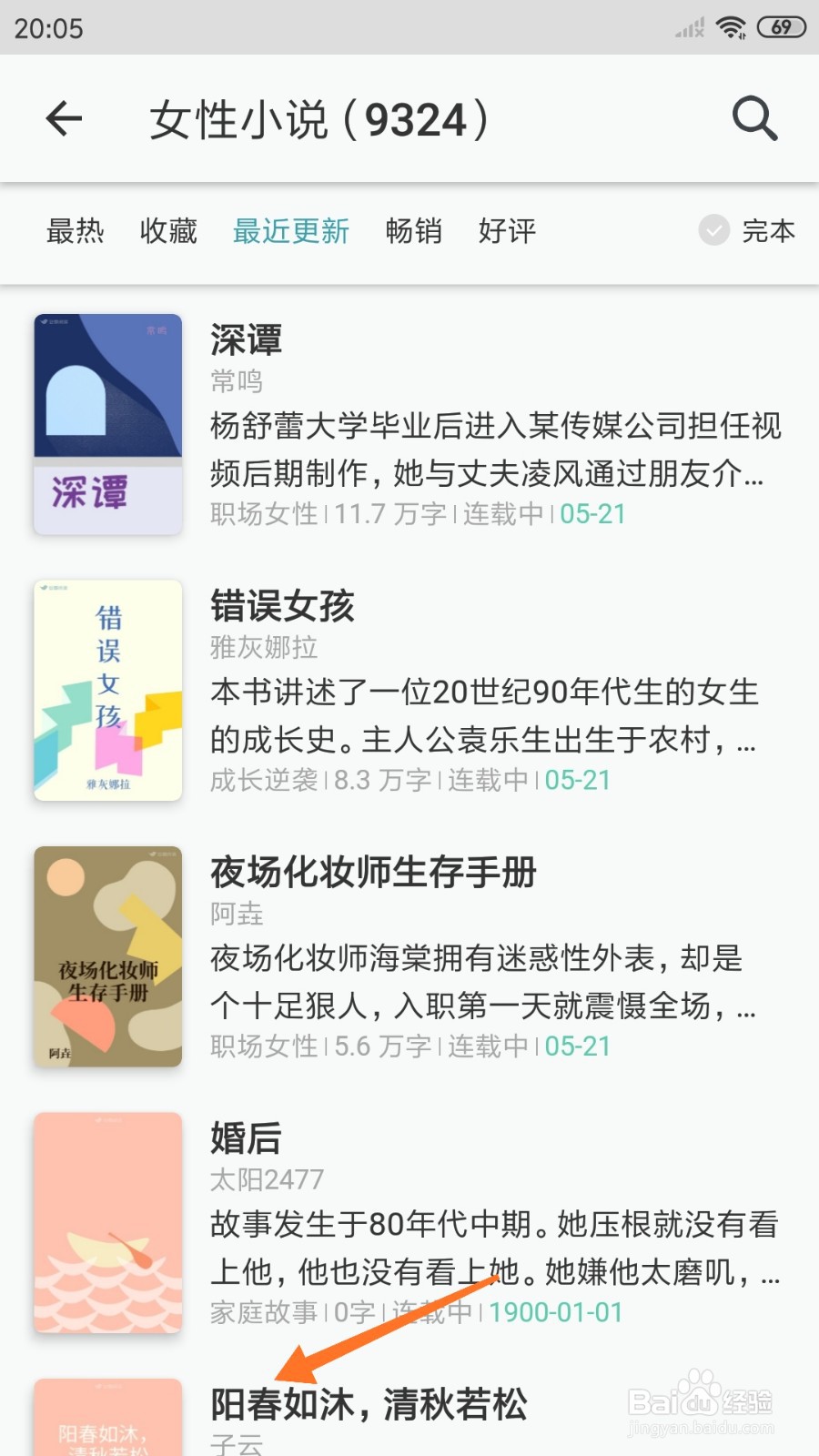Open 夜场化妆师生存手册
The image size is (819, 1456).
(x=373, y=872)
